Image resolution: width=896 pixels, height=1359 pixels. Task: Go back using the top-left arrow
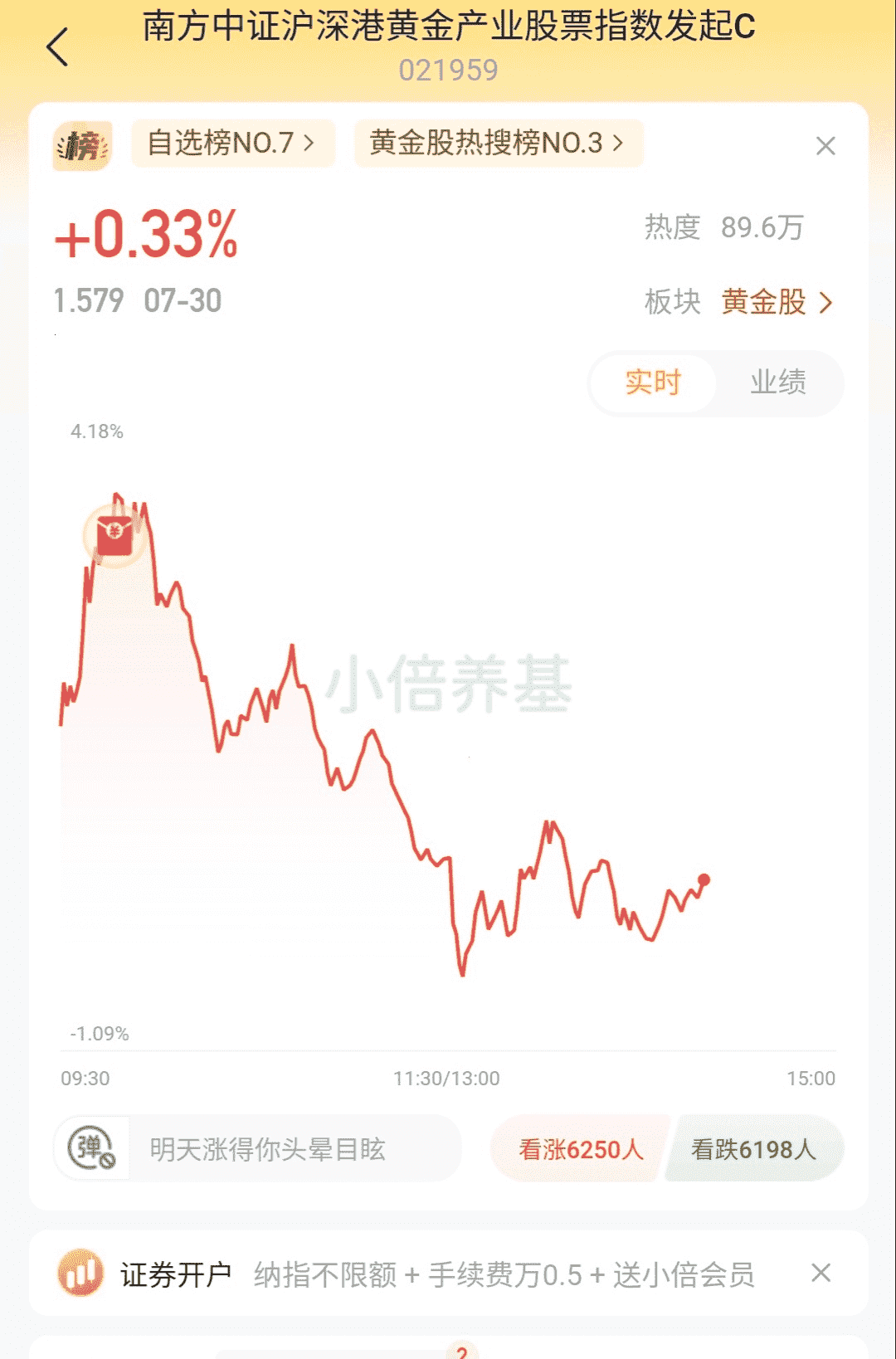[x=57, y=47]
